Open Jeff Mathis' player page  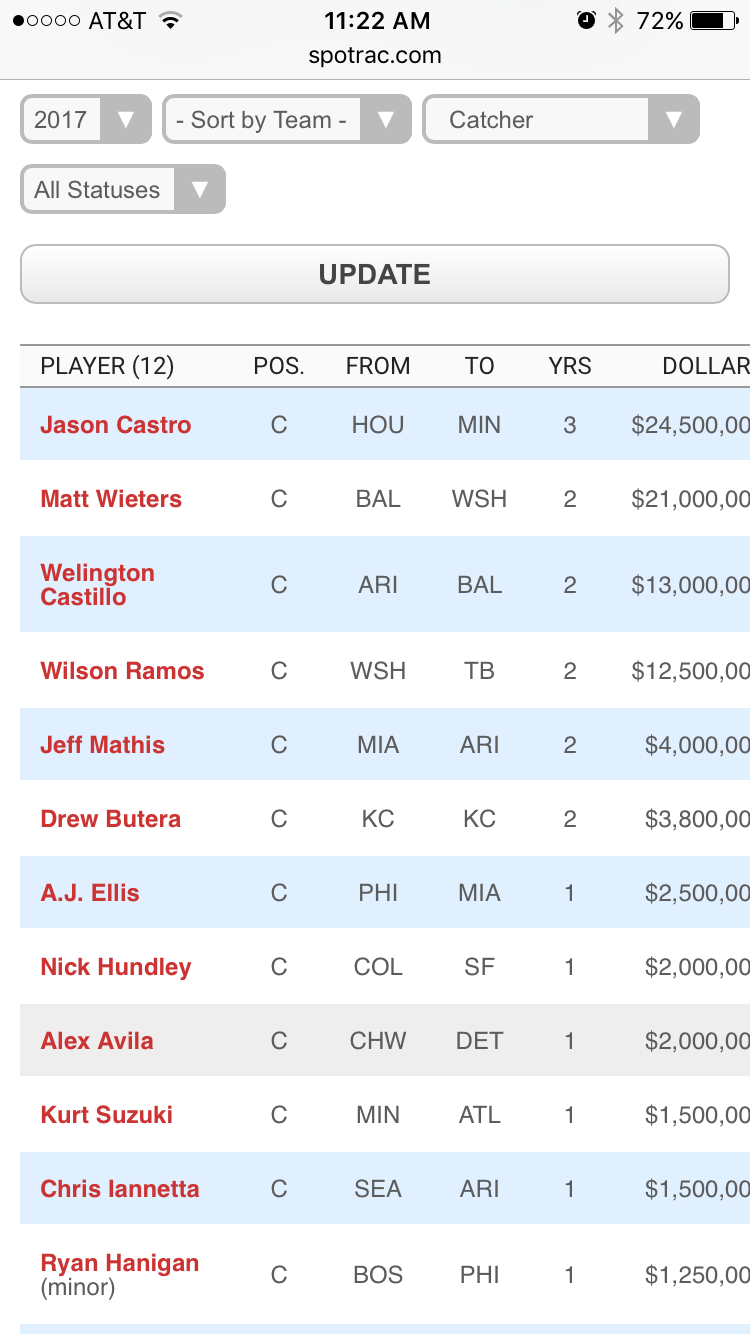coord(103,745)
